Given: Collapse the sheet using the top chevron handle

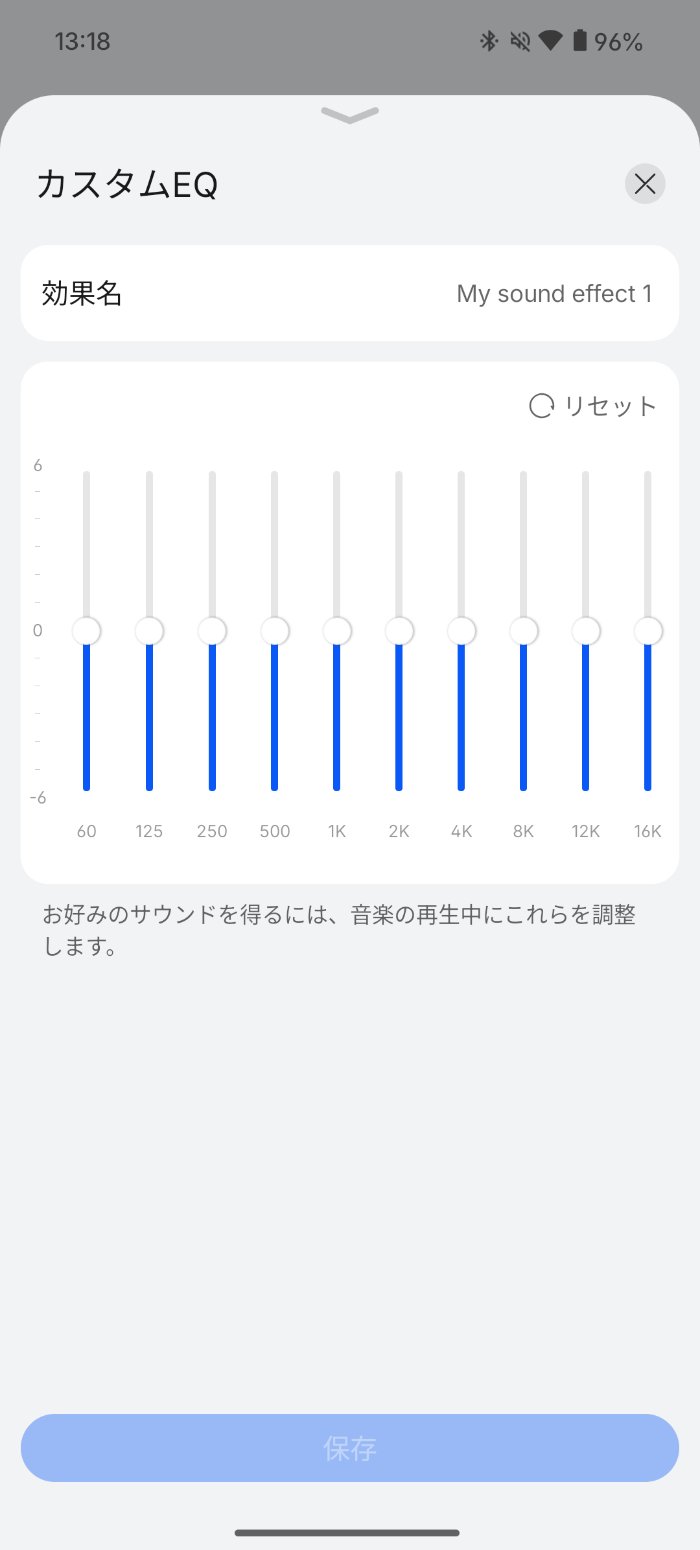Looking at the screenshot, I should coord(350,116).
